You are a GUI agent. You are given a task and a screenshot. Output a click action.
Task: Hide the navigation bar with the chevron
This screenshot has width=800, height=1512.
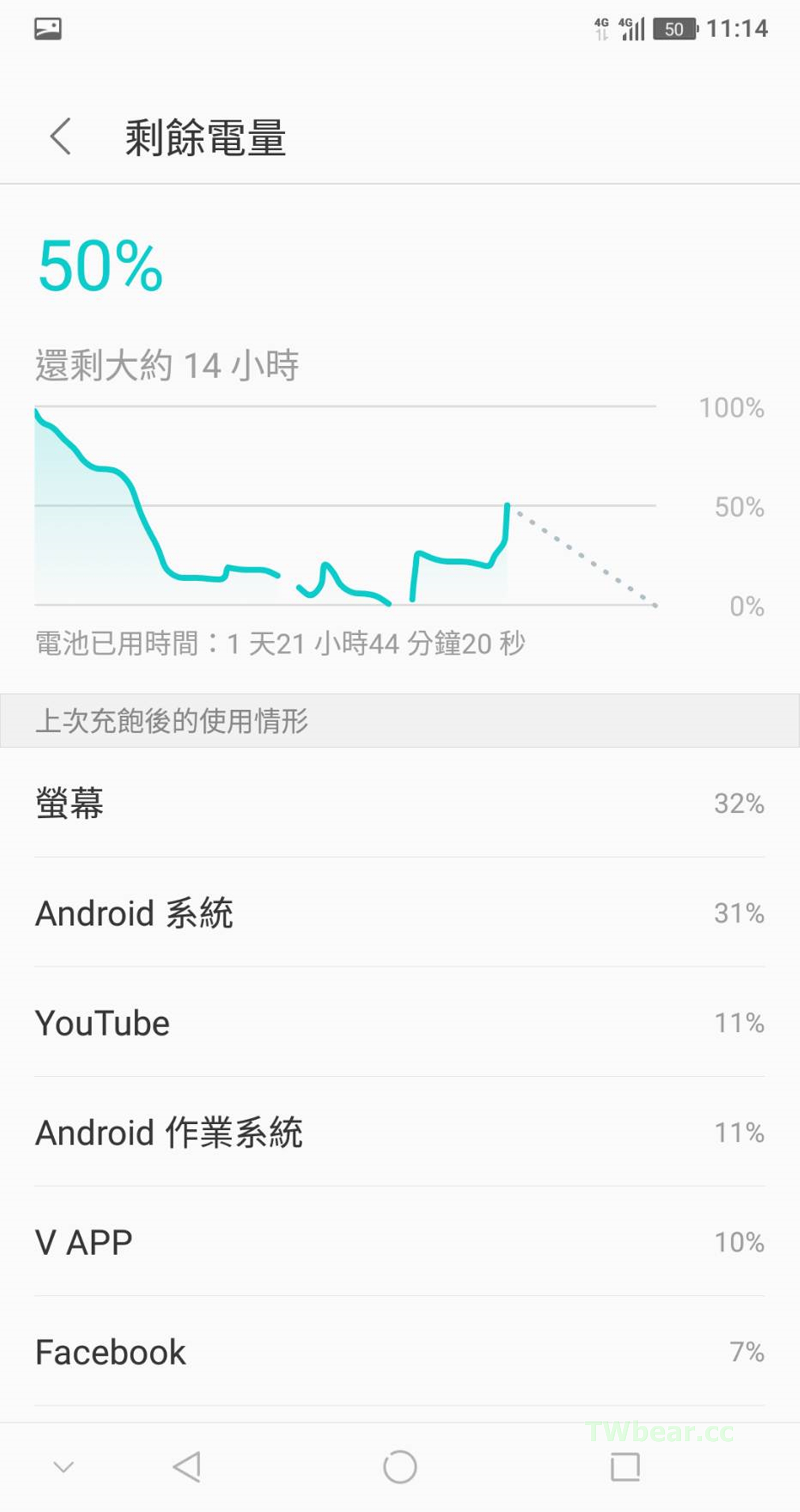63,1467
